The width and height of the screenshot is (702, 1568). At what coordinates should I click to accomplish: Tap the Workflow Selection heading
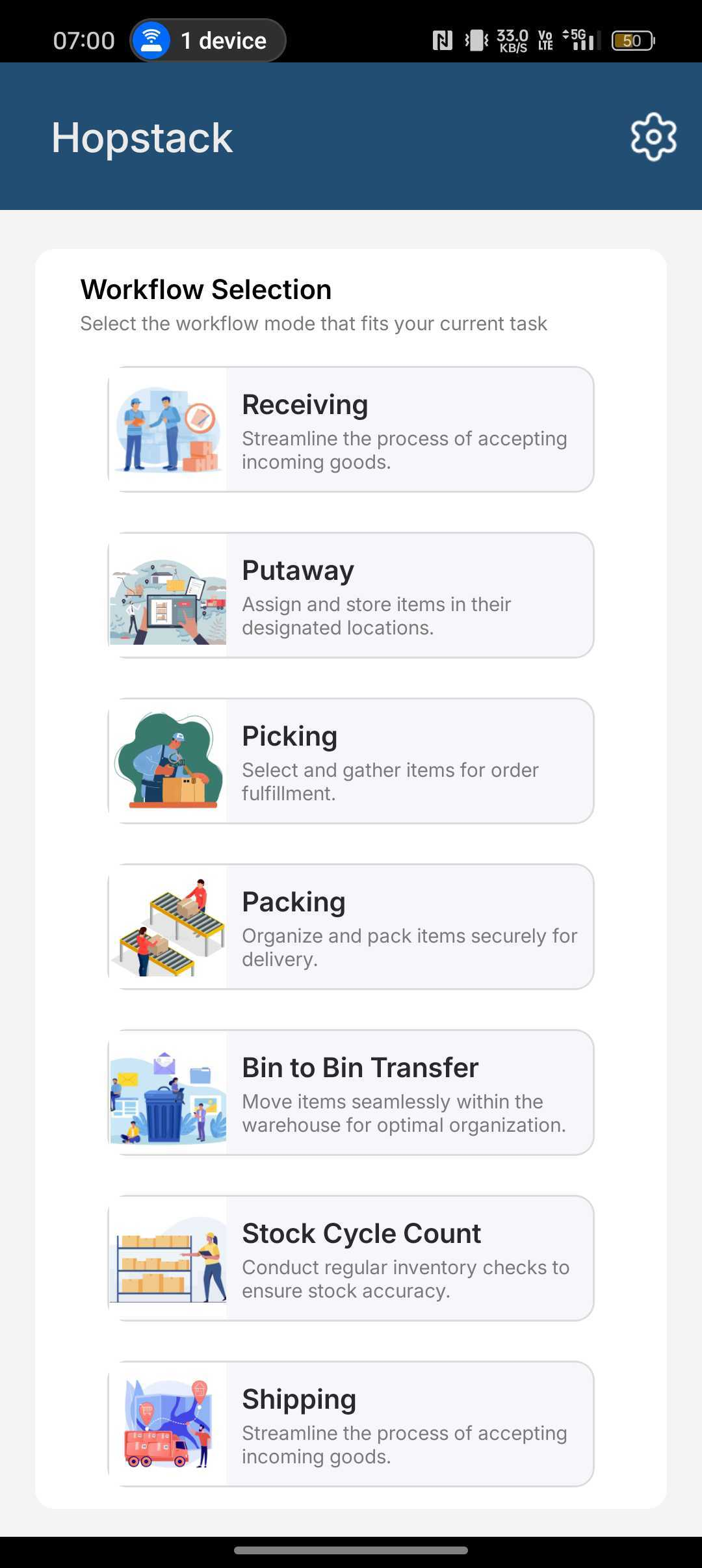tap(205, 289)
